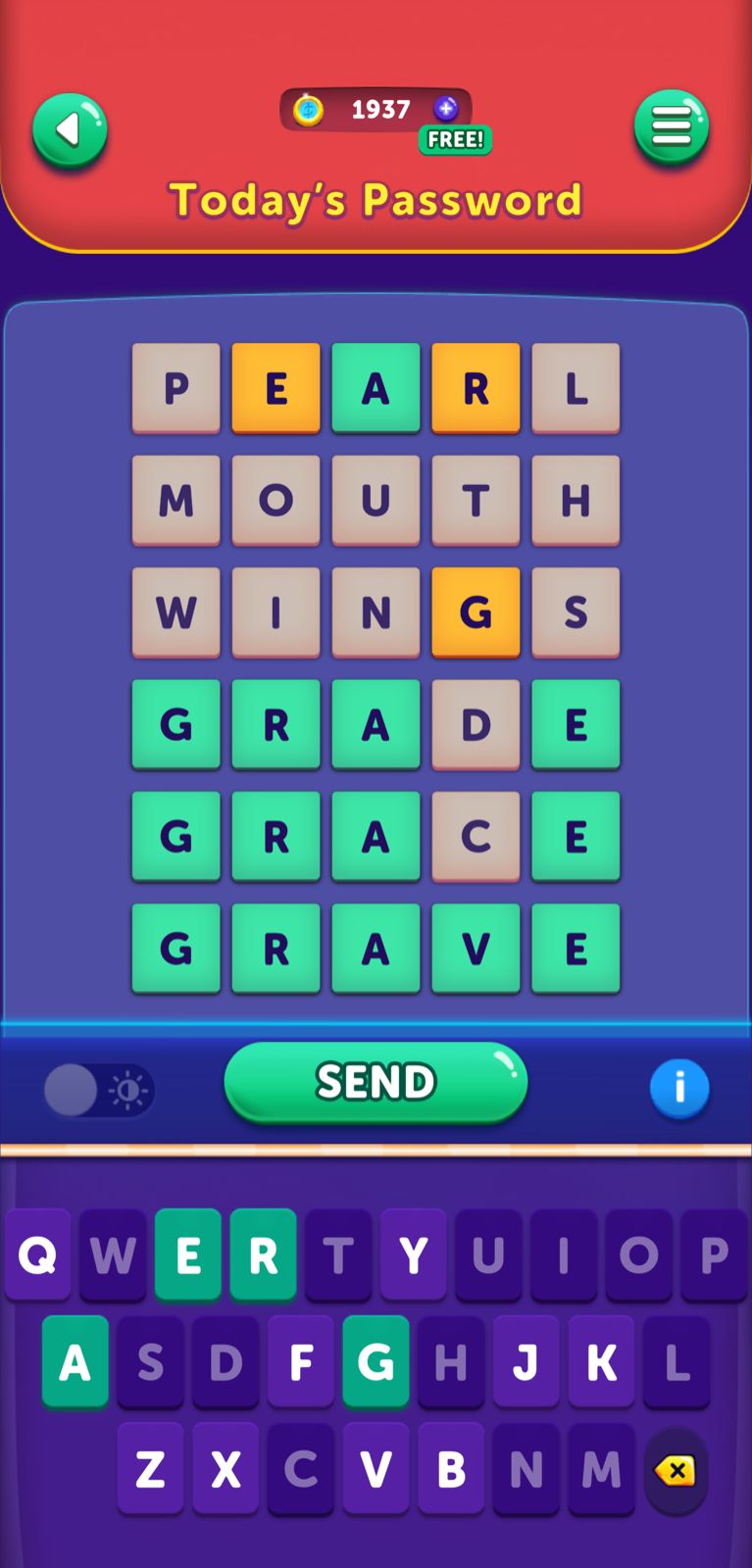The image size is (752, 1568).
Task: Tap the green G key
Action: tap(376, 1362)
